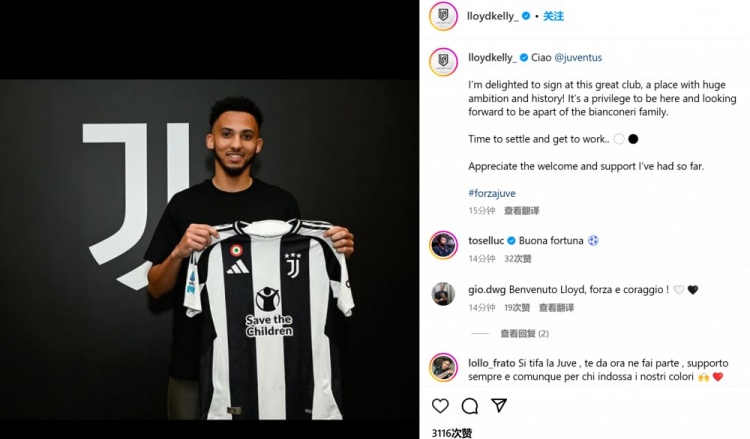Follow lloydkelly_ with the 关注 button
750x439 pixels.
click(x=553, y=16)
